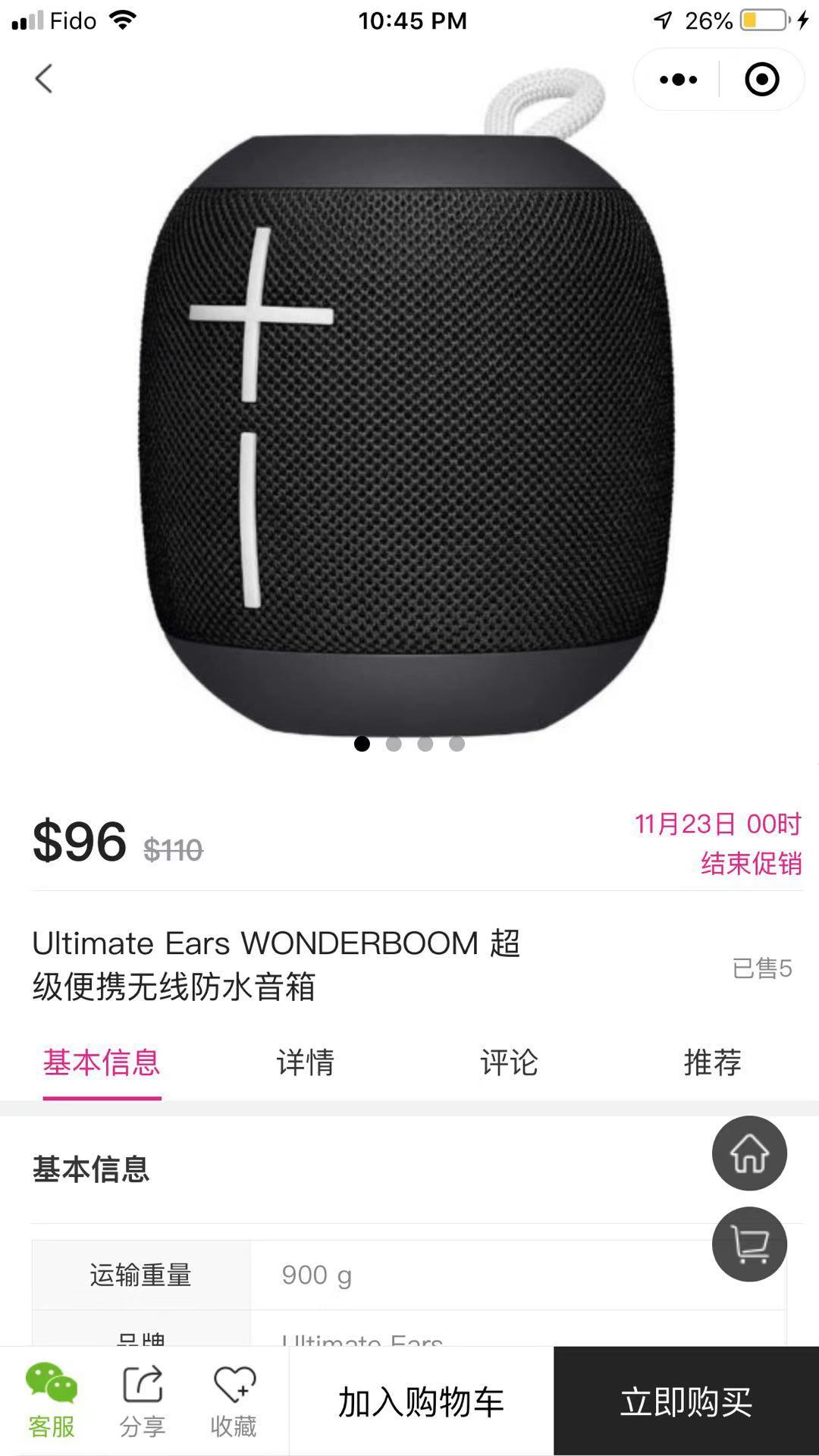Go back using the top-left arrow
This screenshot has height=1456, width=819.
click(x=44, y=79)
